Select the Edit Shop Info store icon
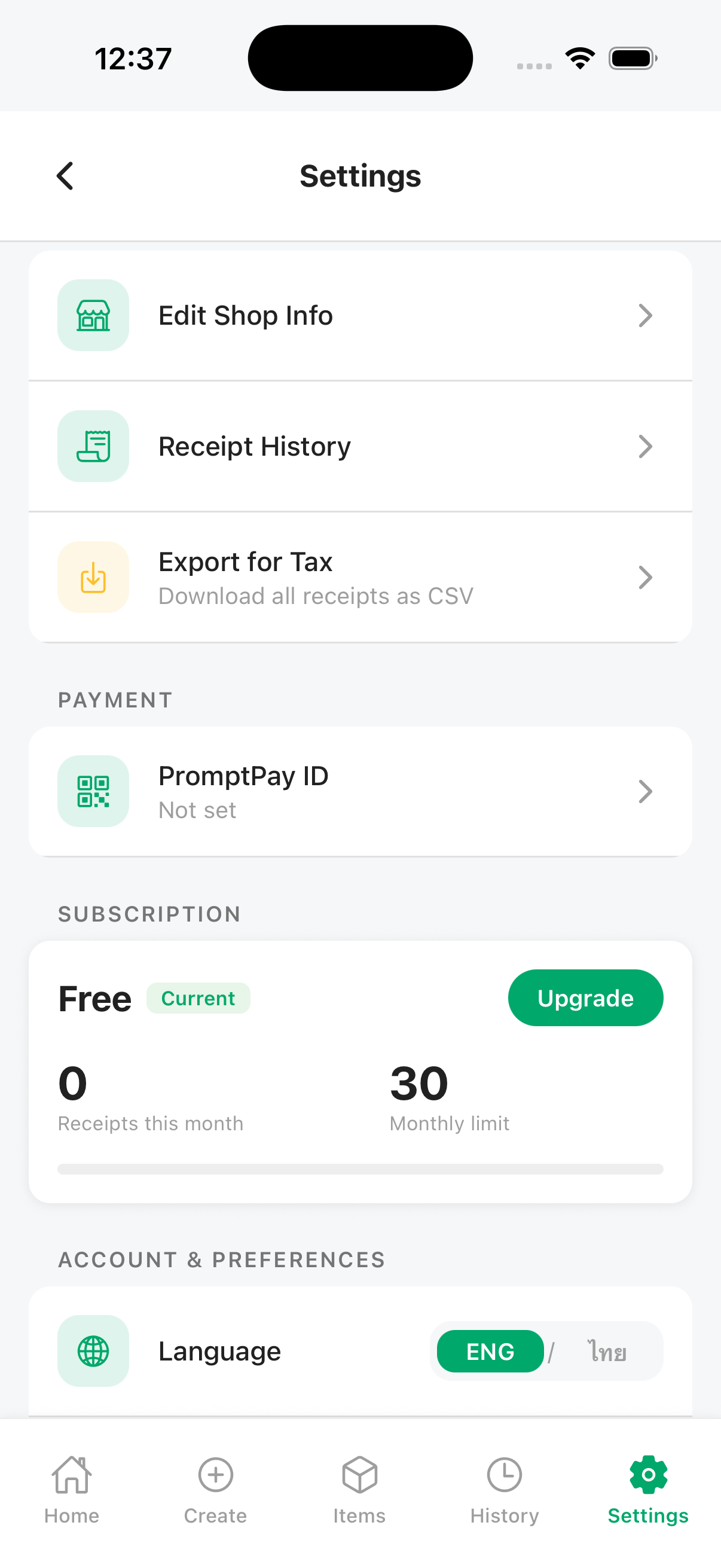The image size is (721, 1568). coord(93,315)
